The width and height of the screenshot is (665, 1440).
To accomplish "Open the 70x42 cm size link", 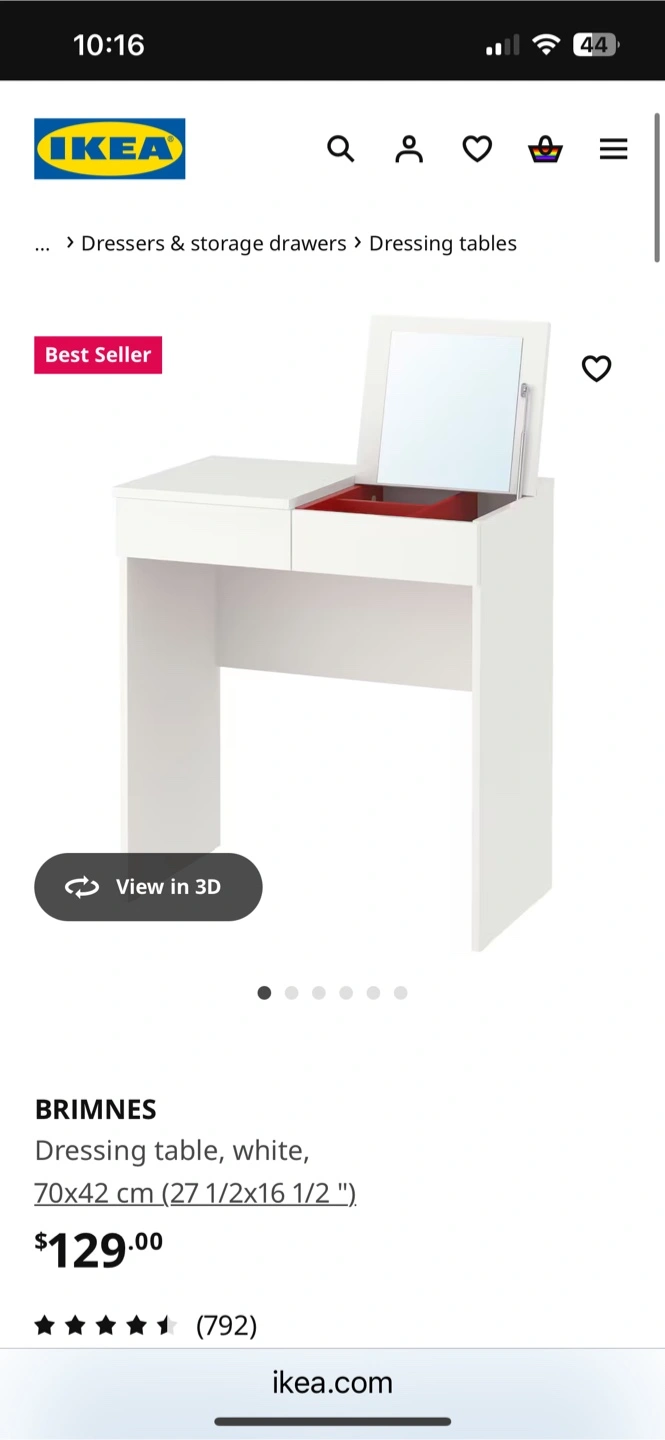I will (195, 1193).
